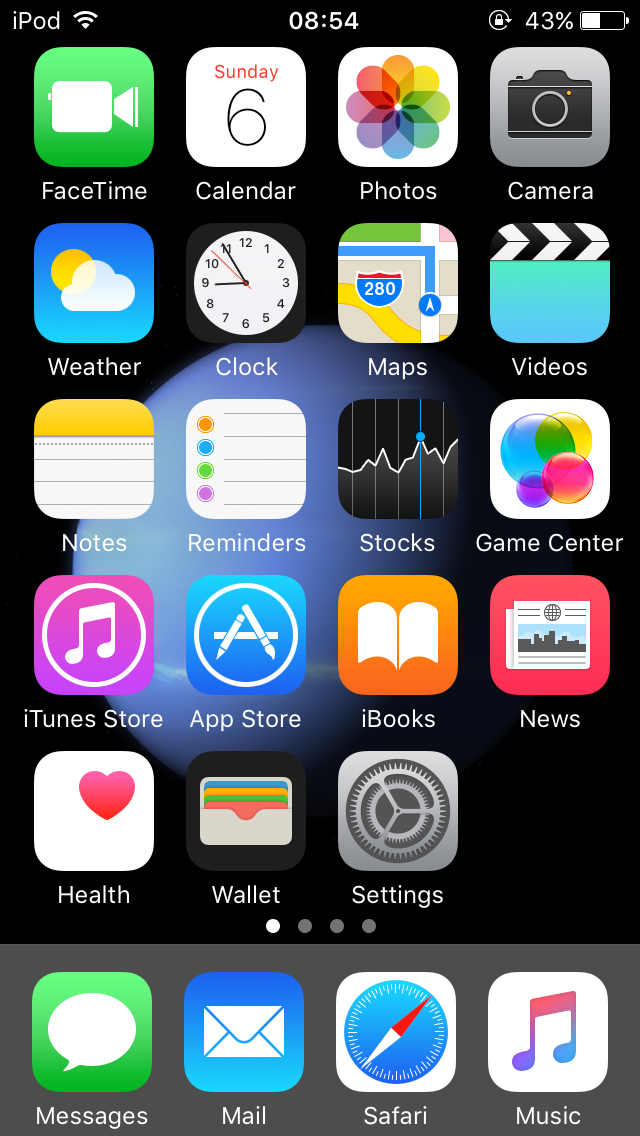Open the FaceTime app
This screenshot has height=1136, width=640.
[93, 107]
